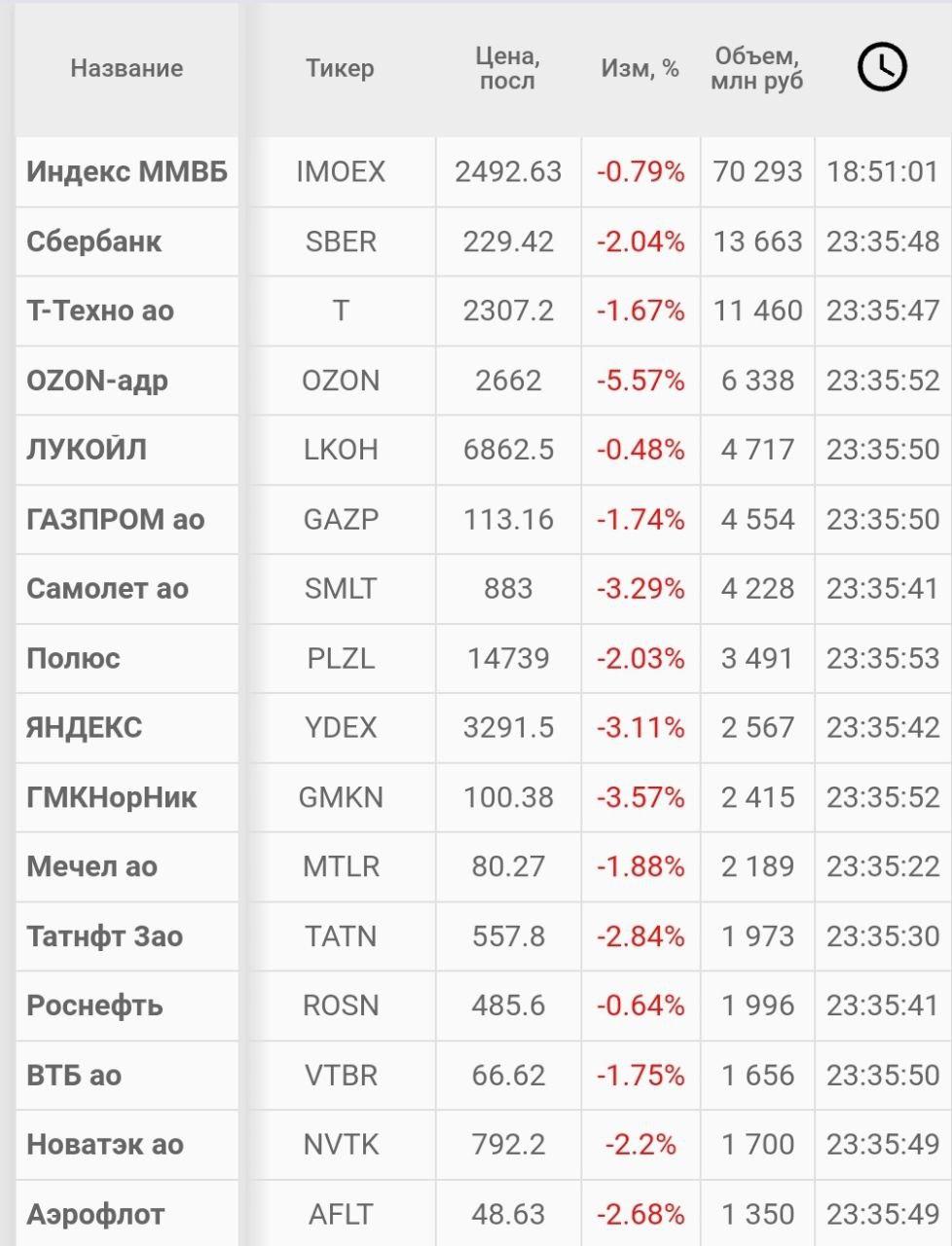Select the Аэрофлот stock
The image size is (952, 1246).
click(x=95, y=1214)
